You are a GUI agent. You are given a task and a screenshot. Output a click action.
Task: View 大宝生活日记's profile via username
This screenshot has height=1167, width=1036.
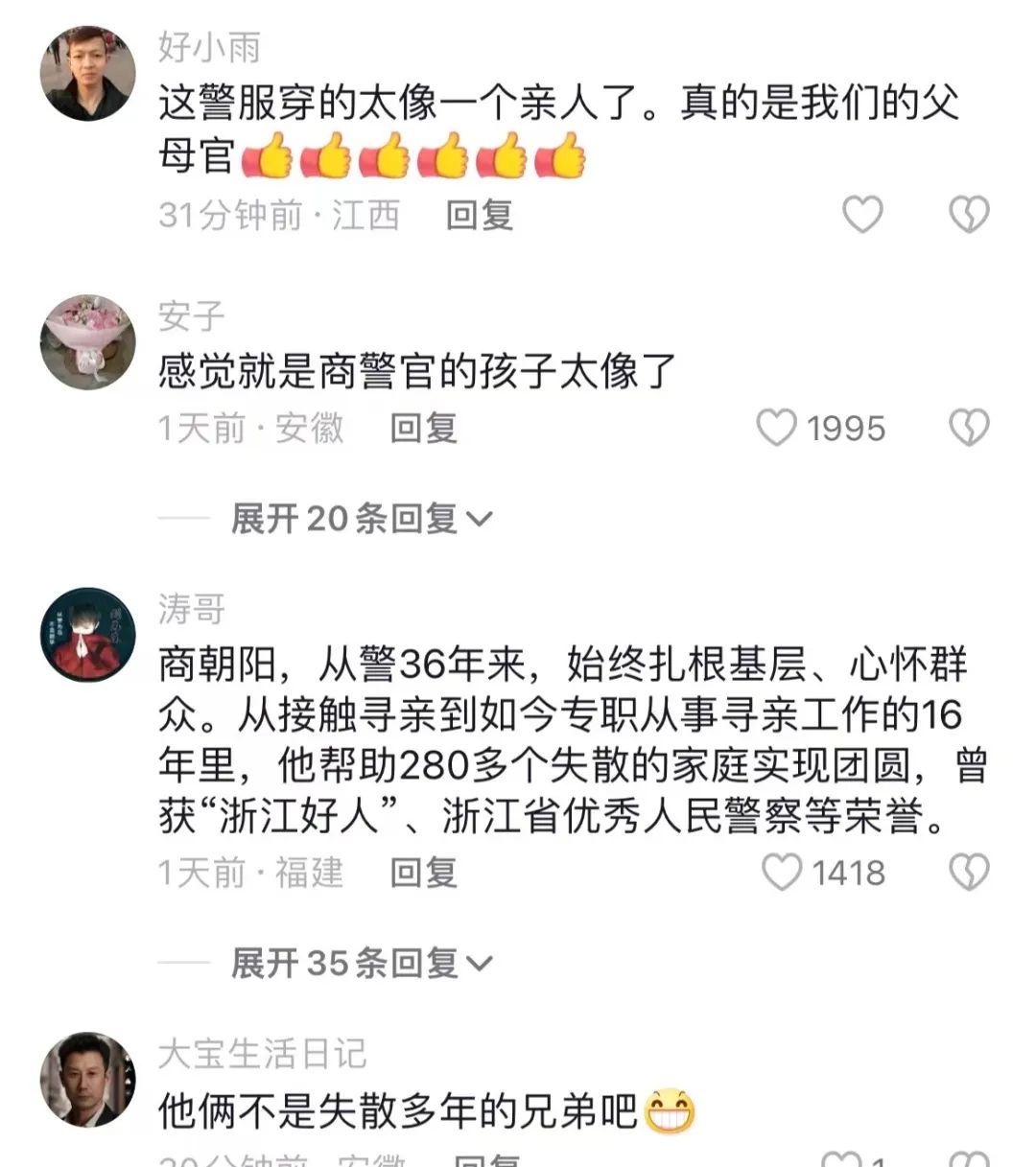[262, 1054]
